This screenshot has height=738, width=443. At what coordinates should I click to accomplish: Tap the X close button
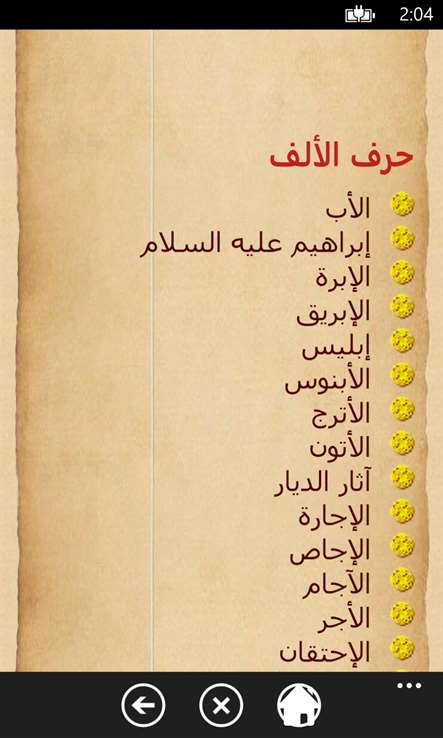(221, 705)
